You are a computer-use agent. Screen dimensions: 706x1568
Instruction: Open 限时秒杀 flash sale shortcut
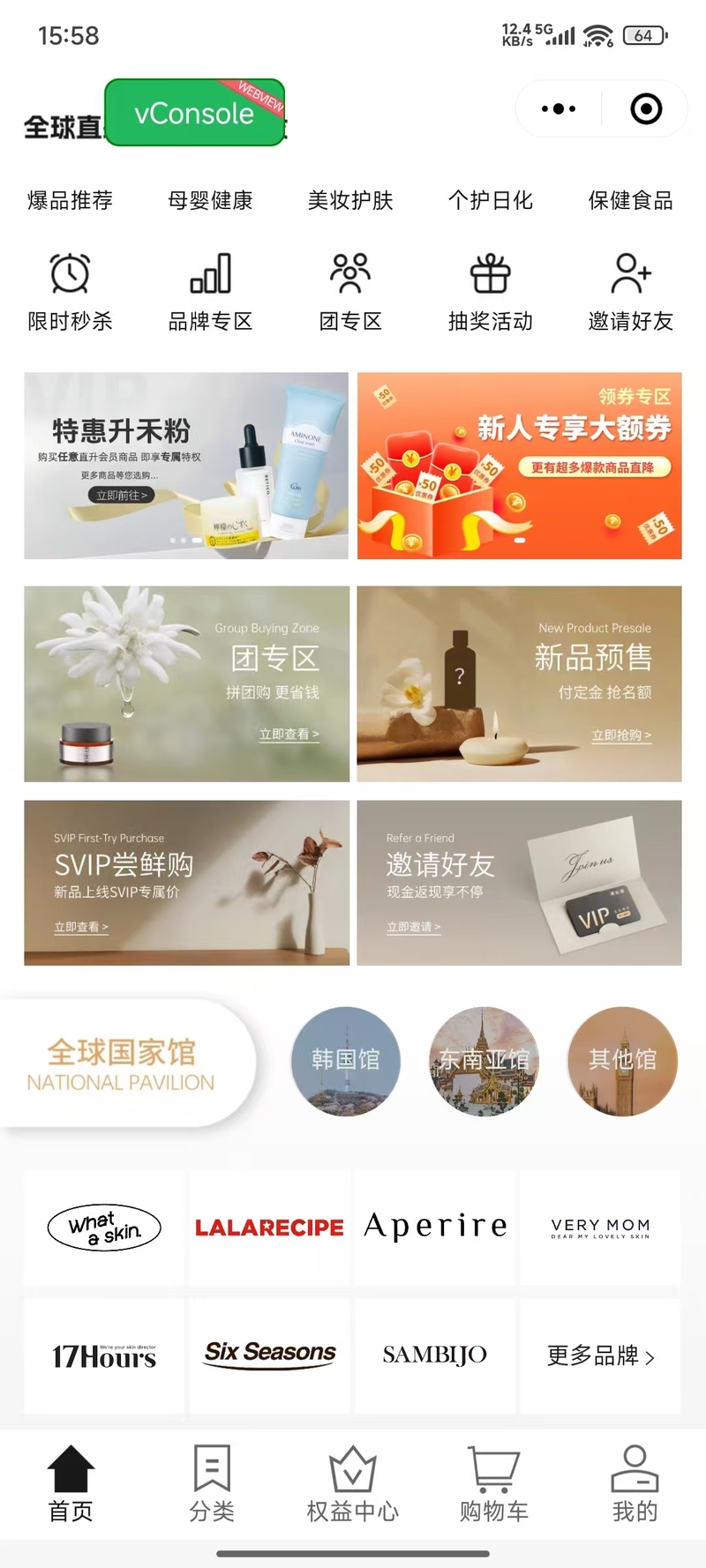click(70, 292)
